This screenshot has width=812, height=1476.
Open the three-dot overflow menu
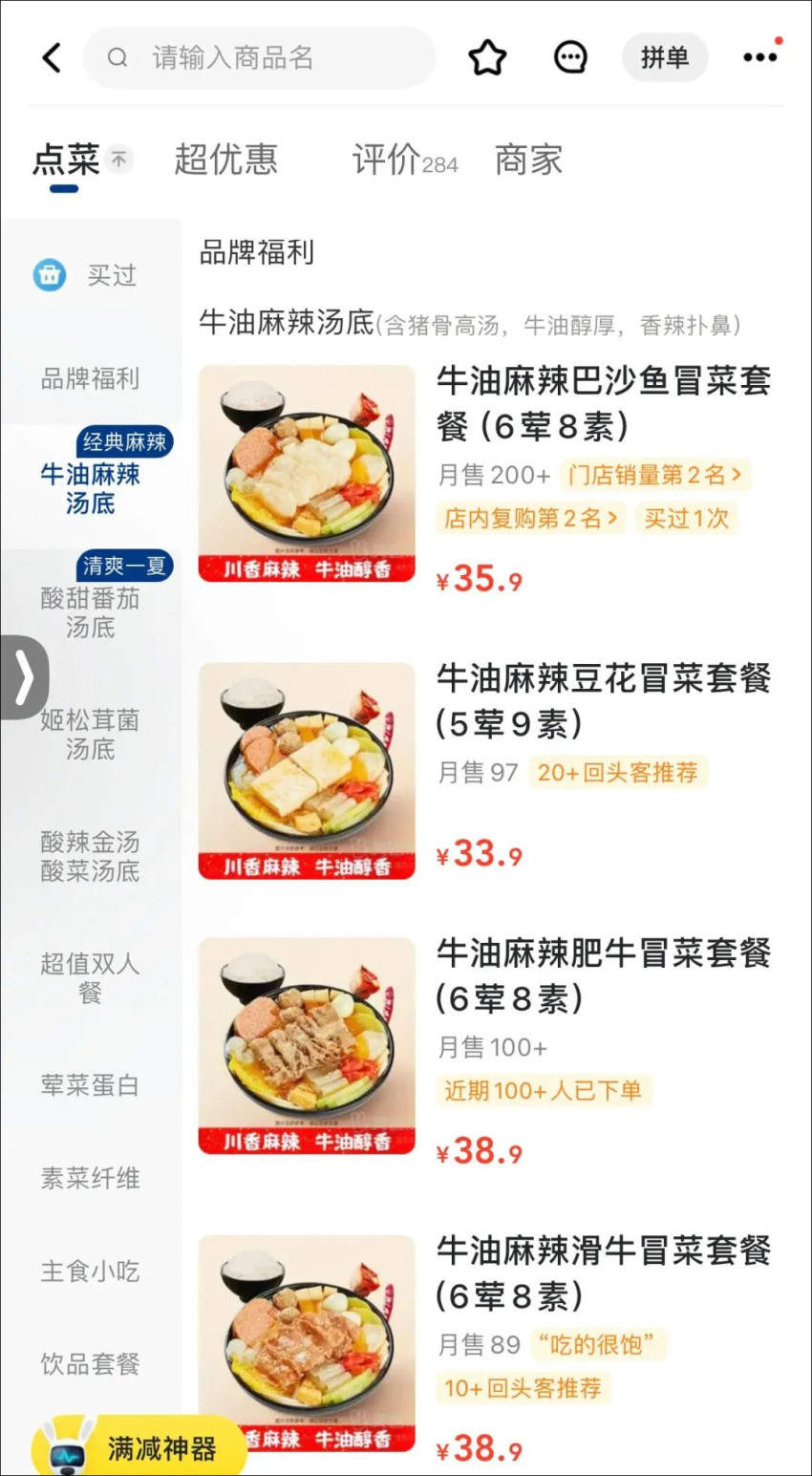point(759,58)
